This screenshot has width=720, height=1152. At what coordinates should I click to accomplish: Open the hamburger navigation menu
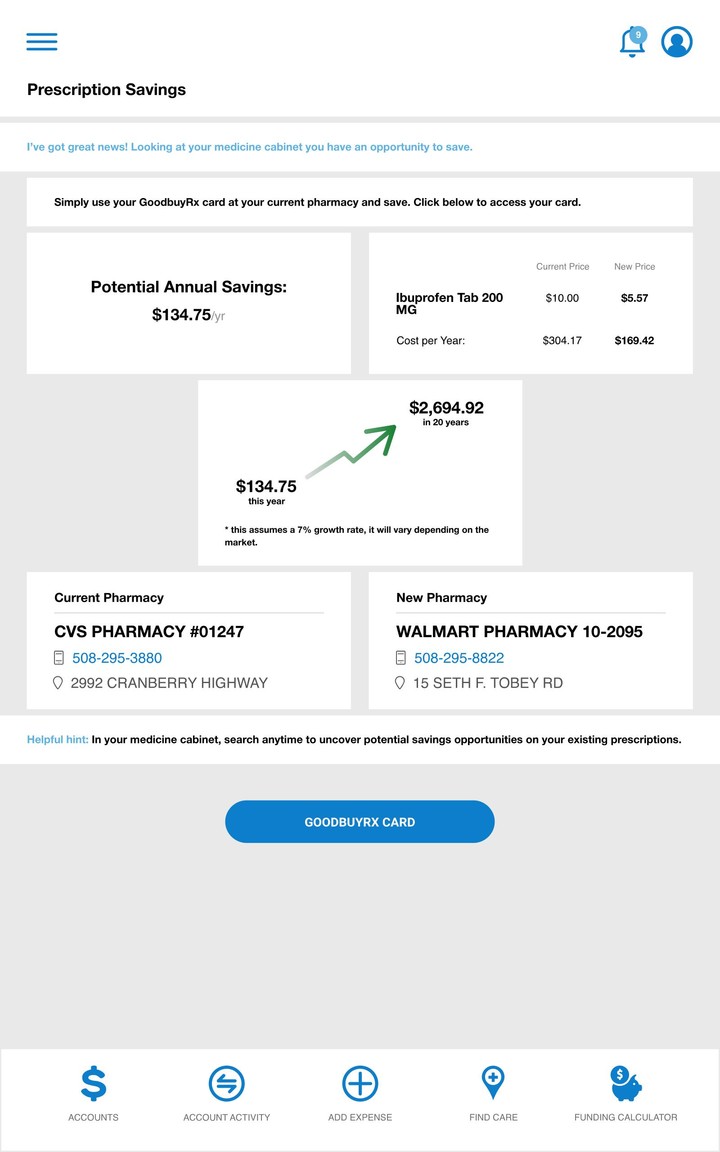point(41,42)
